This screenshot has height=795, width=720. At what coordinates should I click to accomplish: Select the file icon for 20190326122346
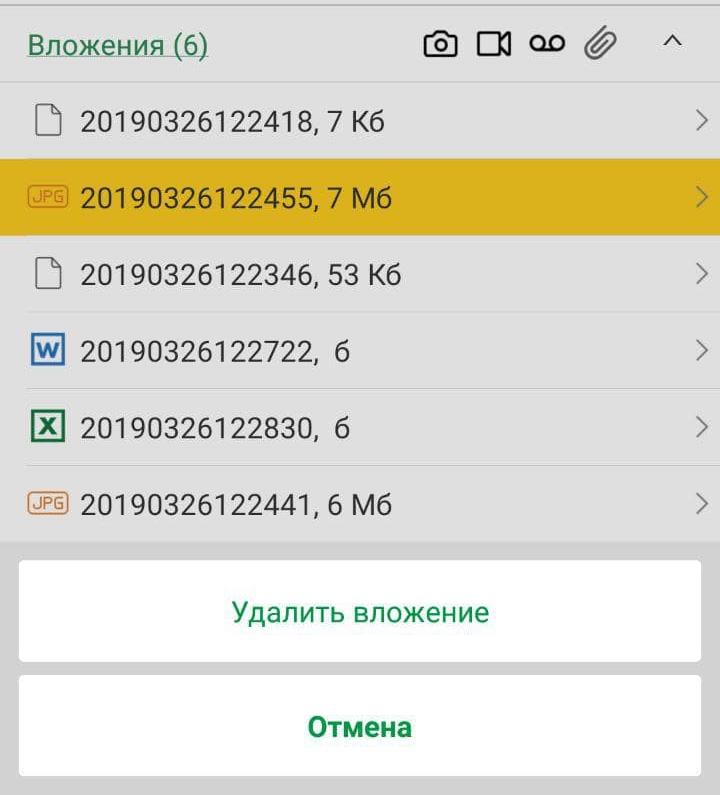pos(48,273)
